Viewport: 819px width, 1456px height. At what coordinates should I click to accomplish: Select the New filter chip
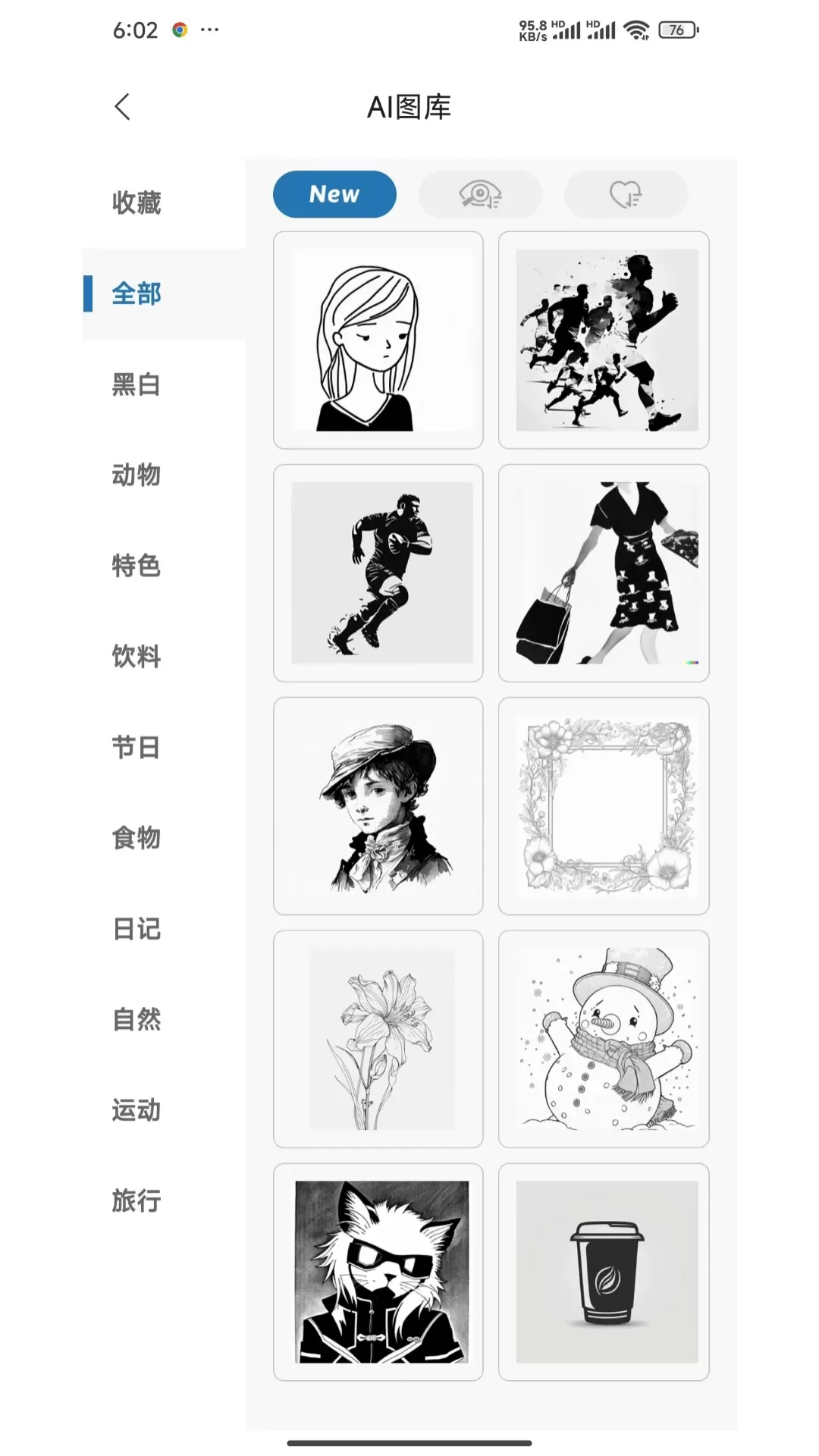[334, 194]
